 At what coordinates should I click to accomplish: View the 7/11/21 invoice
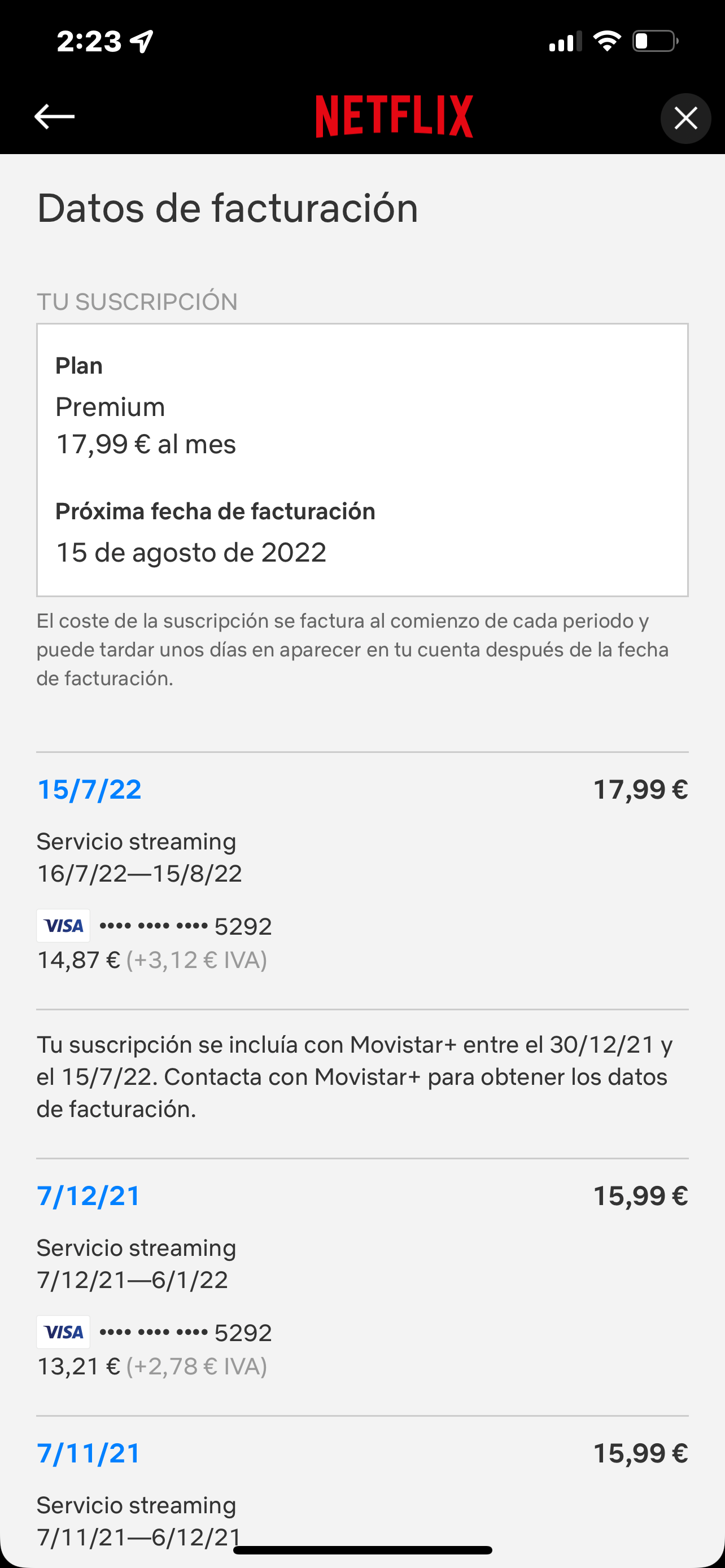pyautogui.click(x=89, y=1453)
